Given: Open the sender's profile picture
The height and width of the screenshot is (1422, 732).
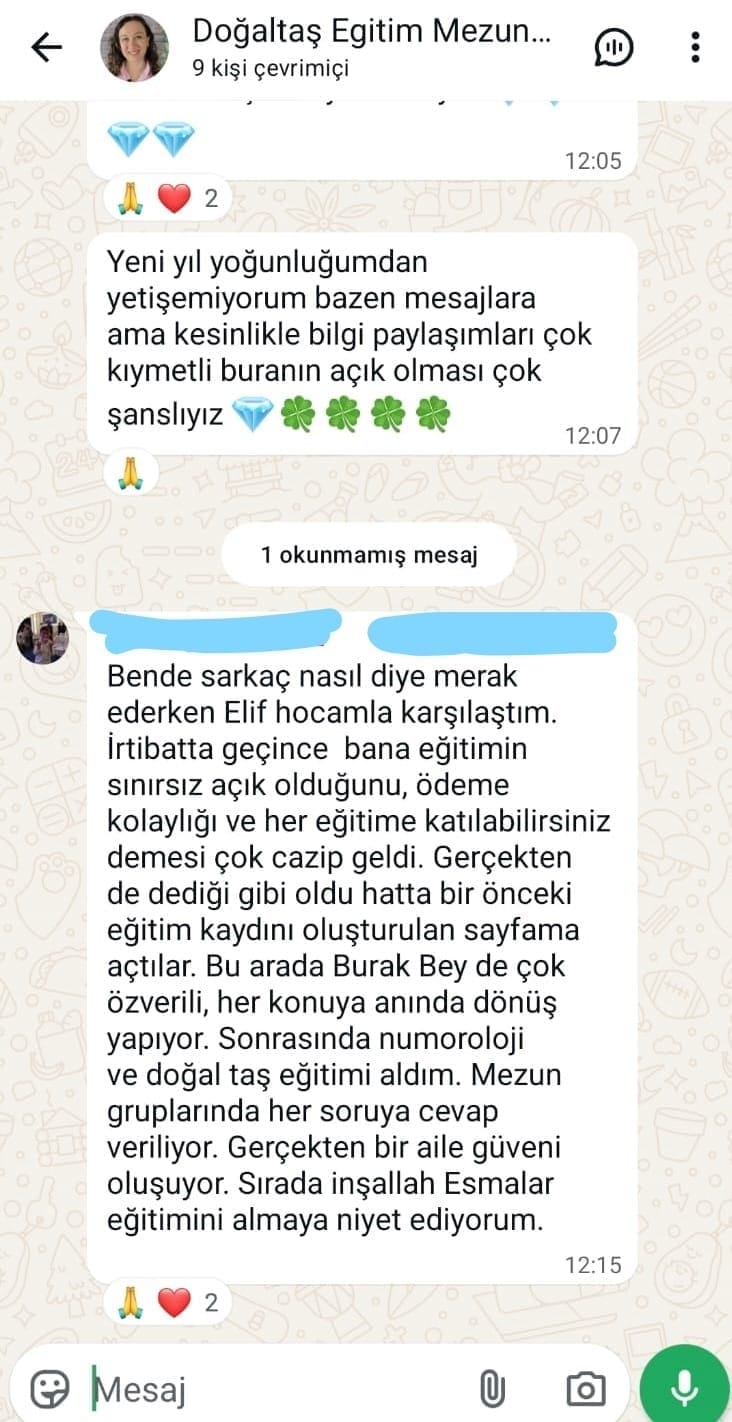Looking at the screenshot, I should tap(43, 638).
